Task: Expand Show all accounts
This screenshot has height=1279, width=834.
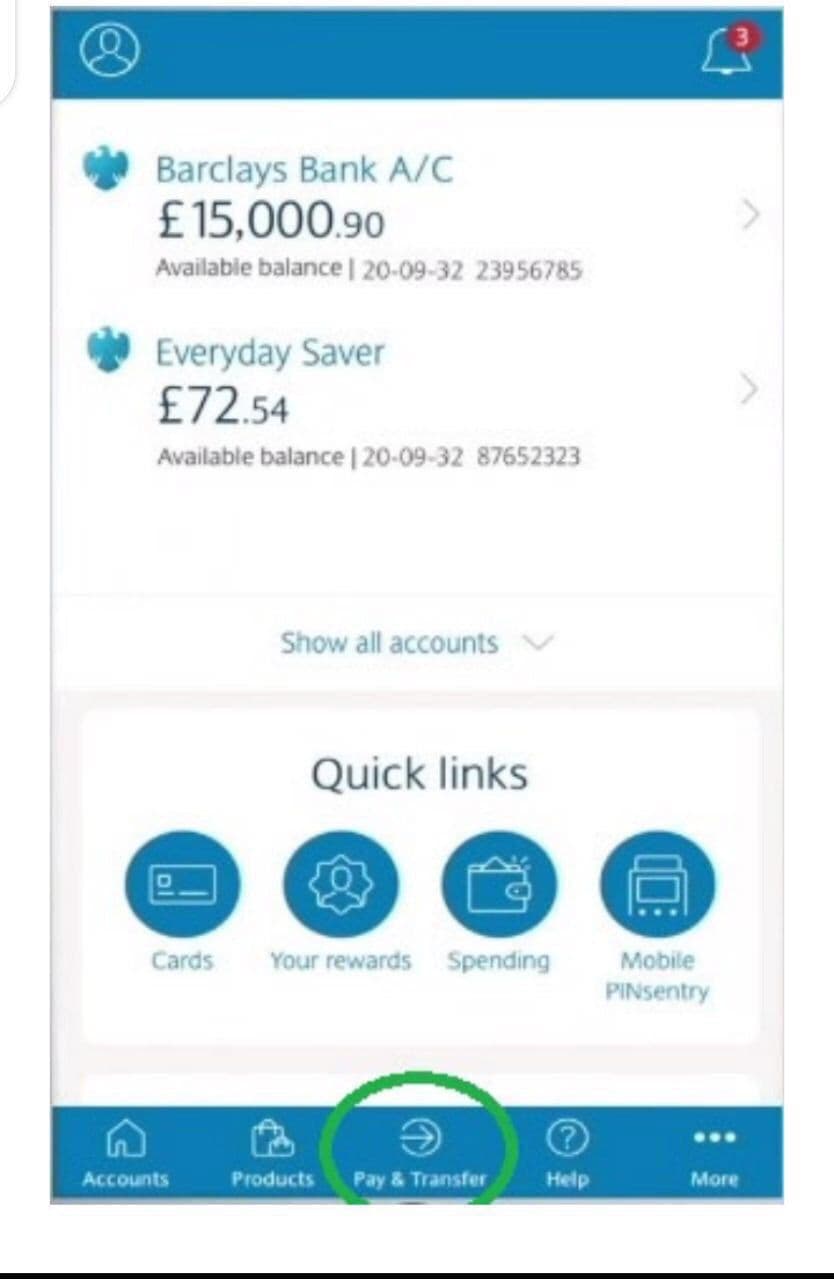Action: click(x=416, y=642)
